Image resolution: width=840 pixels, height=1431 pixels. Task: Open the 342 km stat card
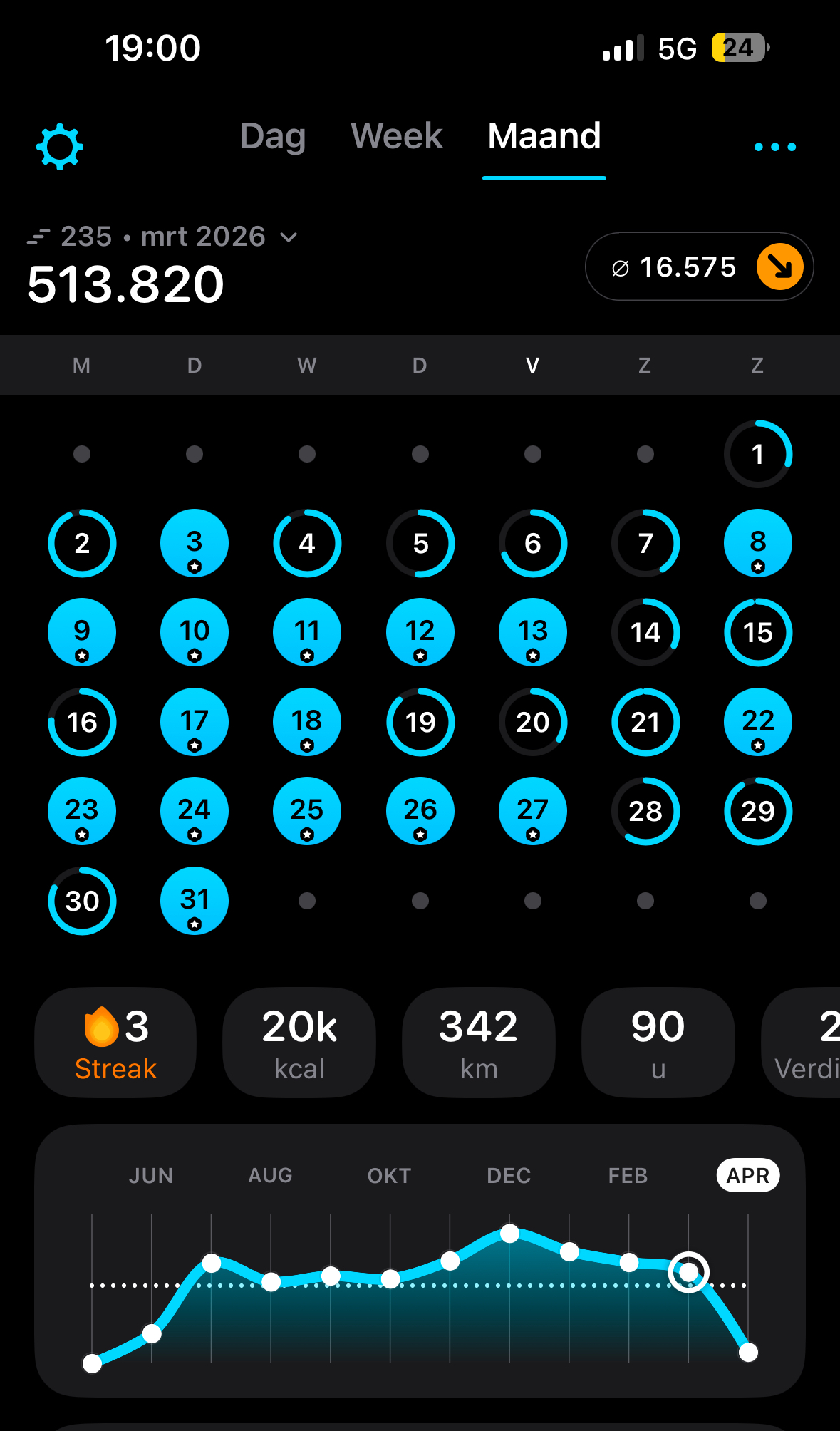479,1043
